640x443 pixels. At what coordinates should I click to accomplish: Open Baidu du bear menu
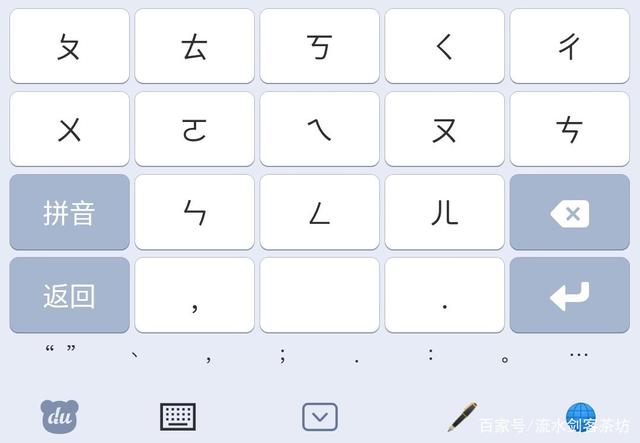click(x=59, y=414)
